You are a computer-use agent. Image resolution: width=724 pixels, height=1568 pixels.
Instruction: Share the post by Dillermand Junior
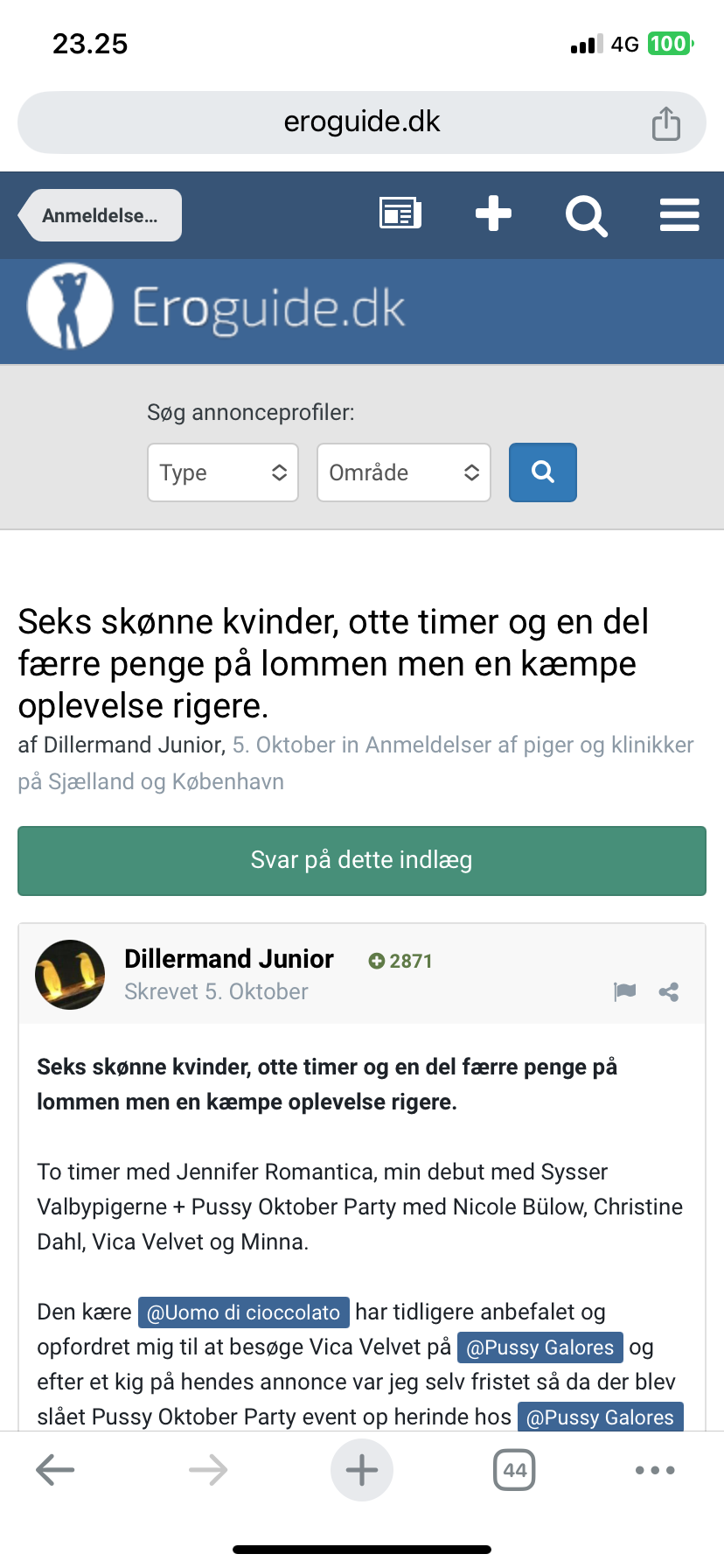pos(669,991)
